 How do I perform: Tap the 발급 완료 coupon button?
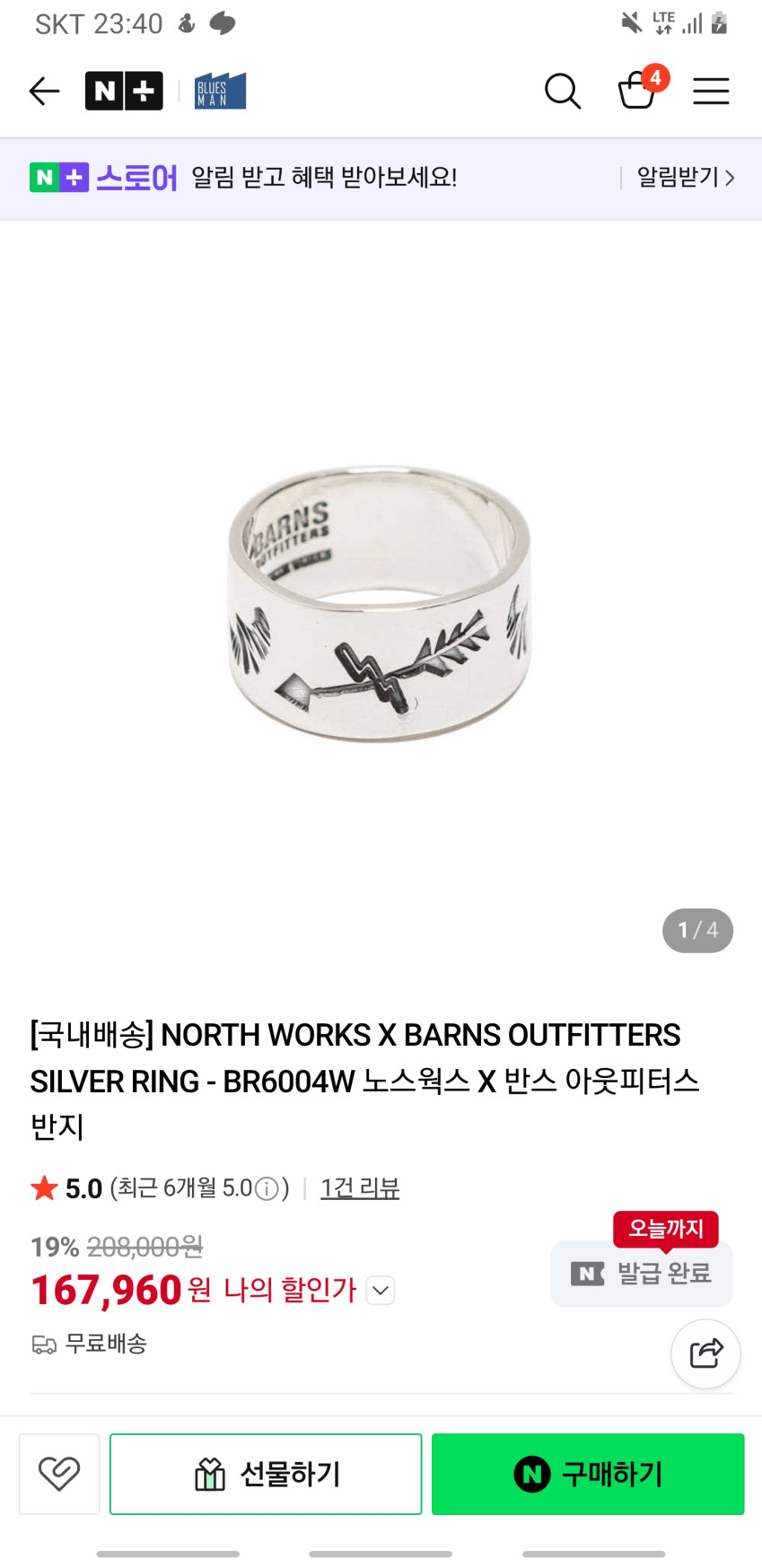pyautogui.click(x=642, y=1274)
